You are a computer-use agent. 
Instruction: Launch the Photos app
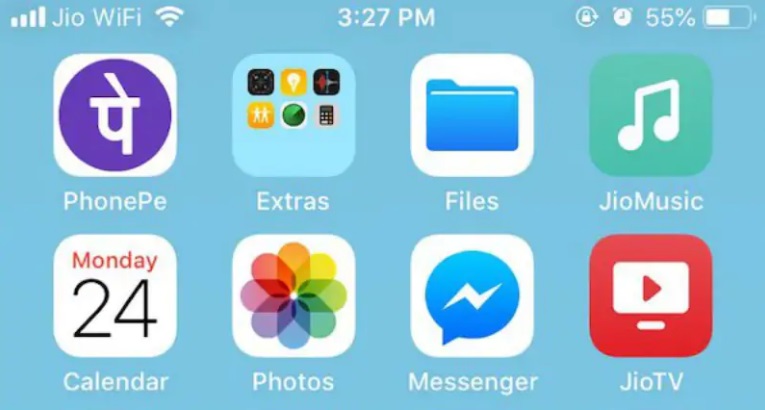tap(293, 296)
